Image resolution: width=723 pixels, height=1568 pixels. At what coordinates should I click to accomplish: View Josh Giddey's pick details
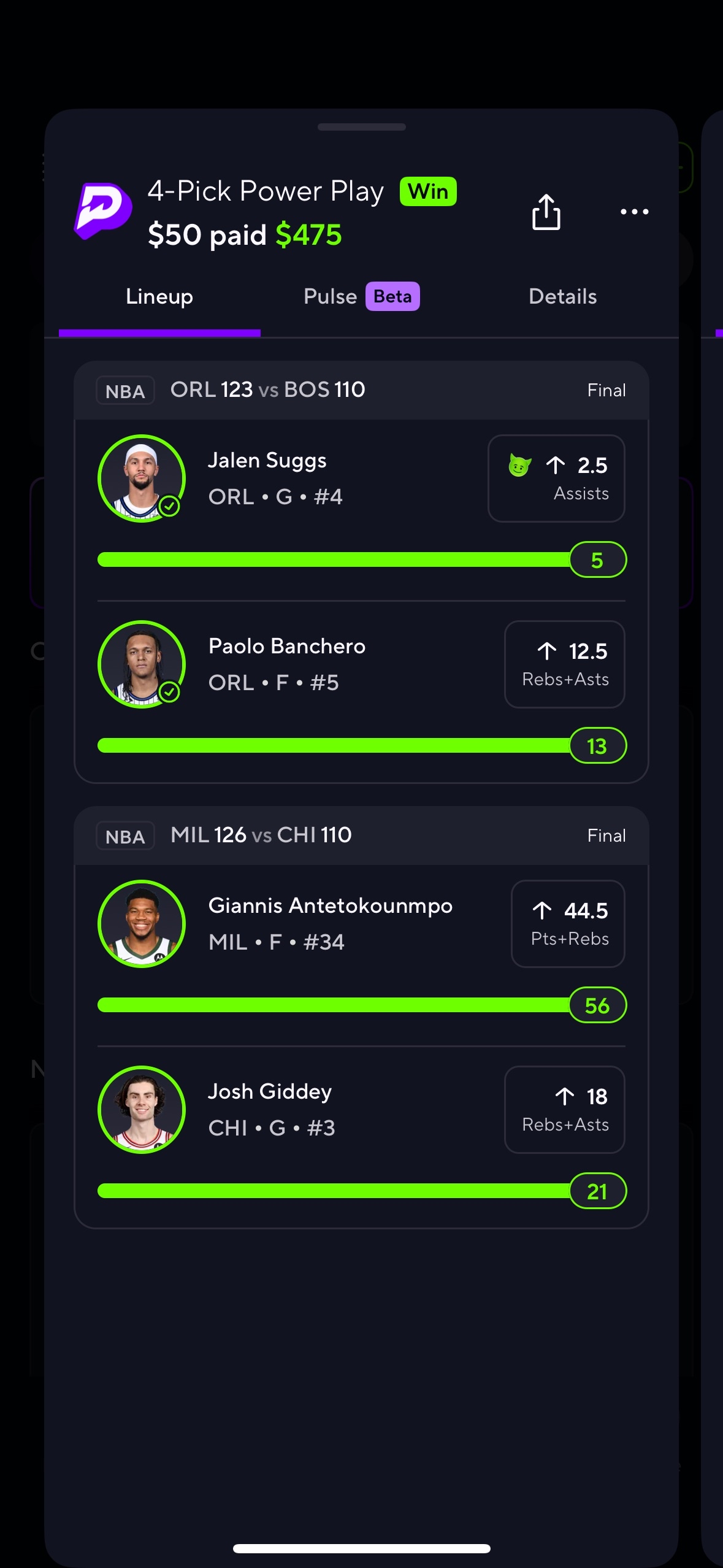270,1110
